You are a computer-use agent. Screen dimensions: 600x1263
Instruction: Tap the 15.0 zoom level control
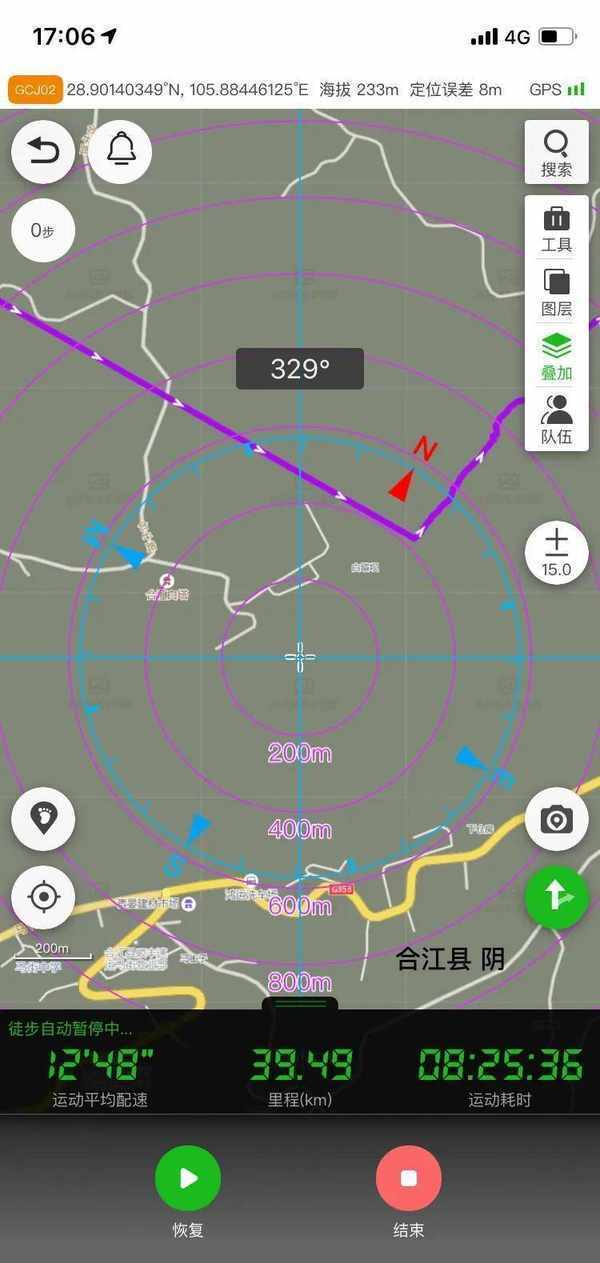[x=556, y=553]
